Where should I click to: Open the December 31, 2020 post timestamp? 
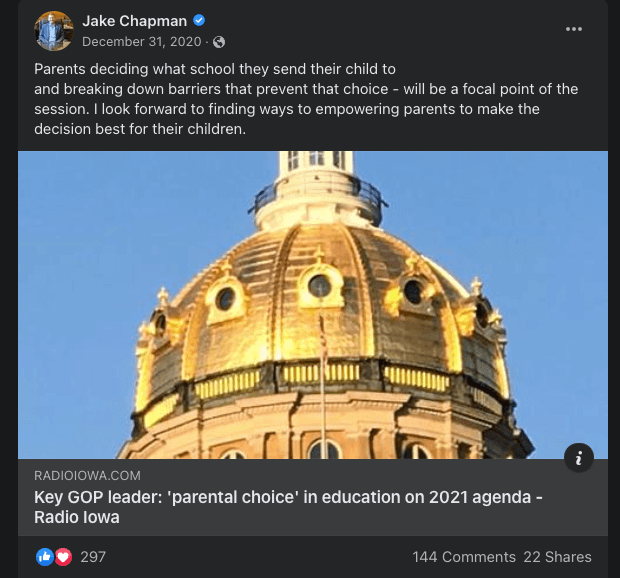pyautogui.click(x=143, y=41)
